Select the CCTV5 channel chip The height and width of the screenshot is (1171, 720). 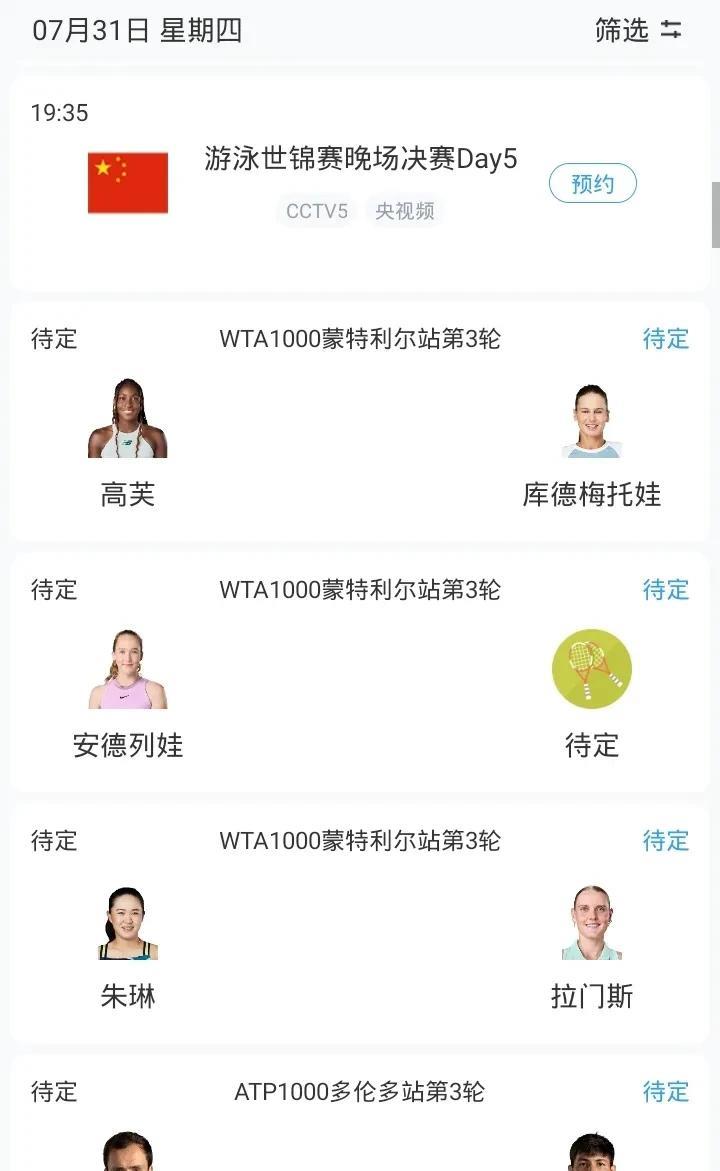coord(317,211)
